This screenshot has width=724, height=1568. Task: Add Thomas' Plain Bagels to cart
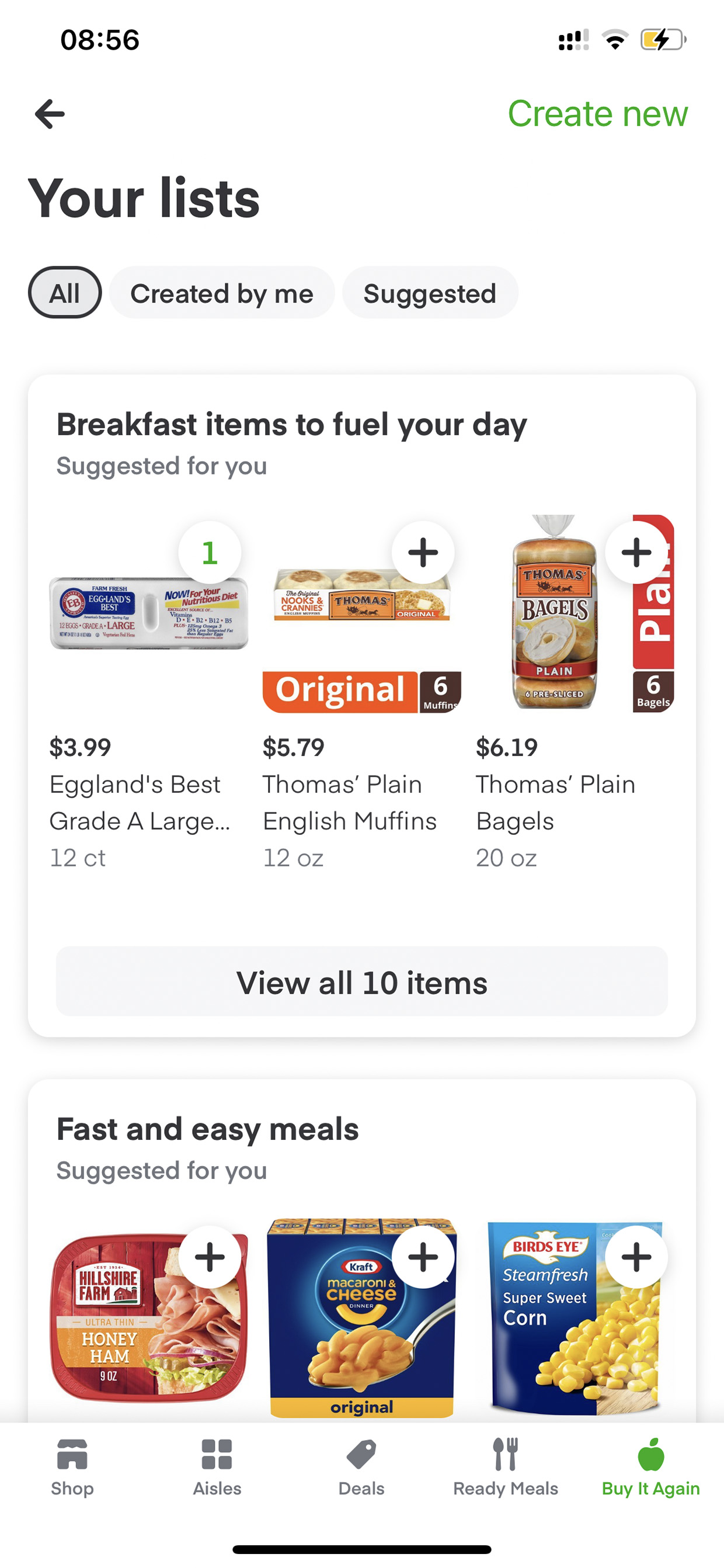pos(636,553)
